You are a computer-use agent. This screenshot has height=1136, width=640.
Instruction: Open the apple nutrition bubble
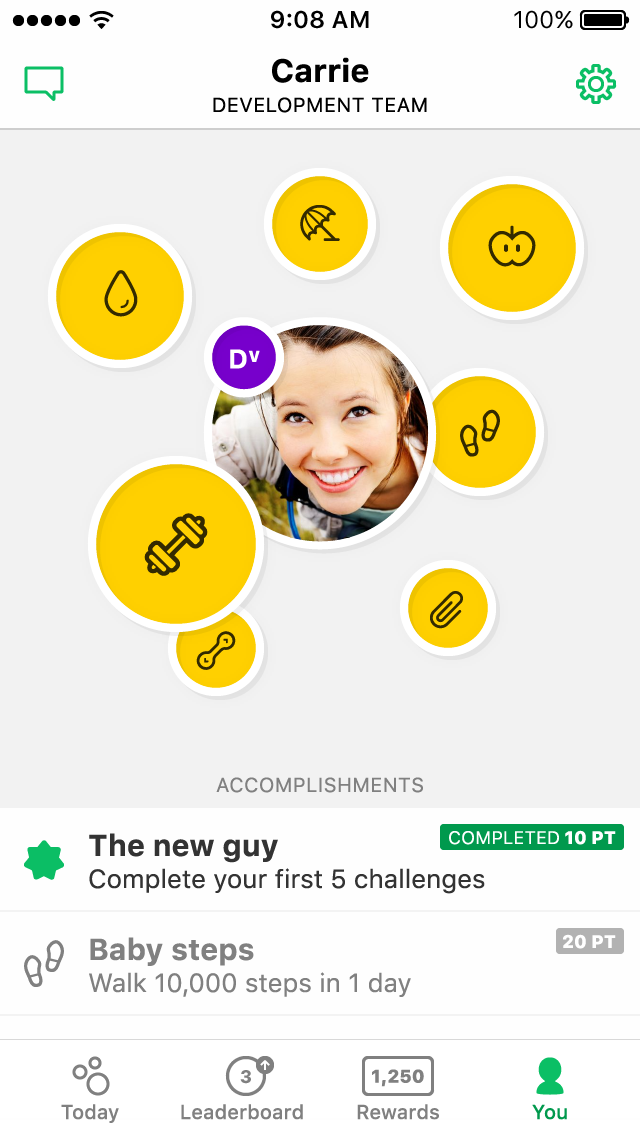pos(512,247)
